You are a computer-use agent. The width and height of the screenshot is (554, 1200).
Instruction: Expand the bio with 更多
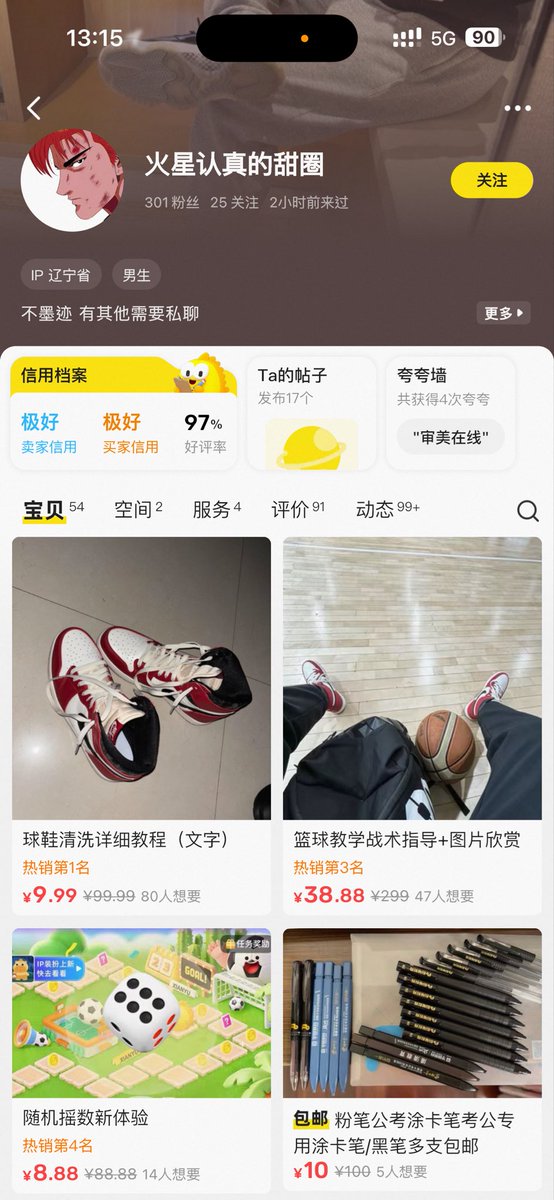coord(503,313)
